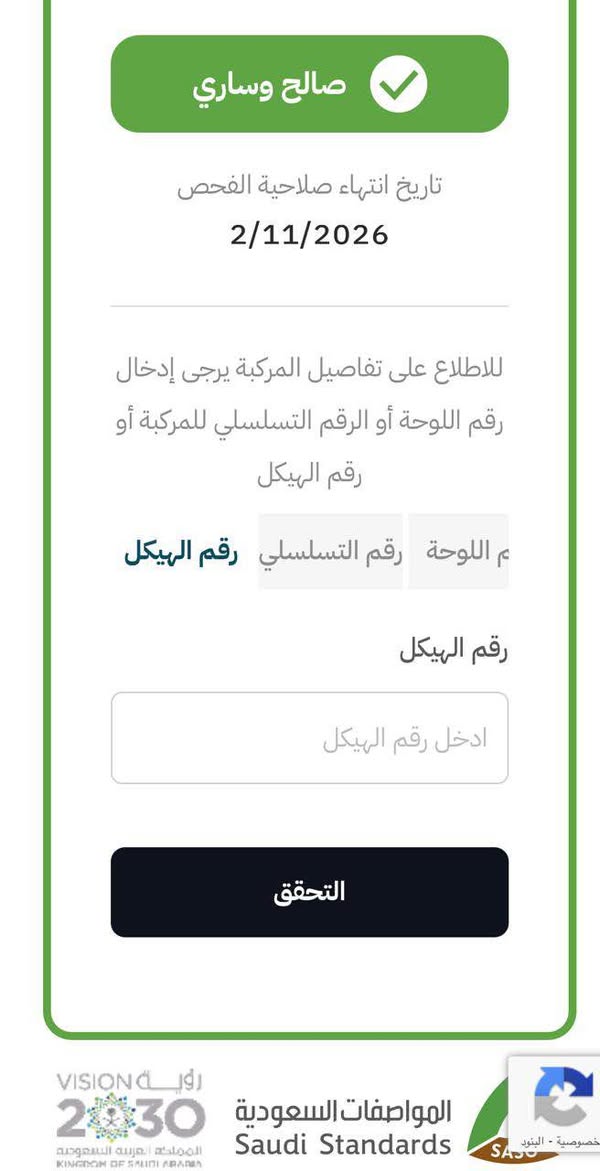Switch to the رقم الهيكل tab
The height and width of the screenshot is (1171, 600).
(182, 552)
